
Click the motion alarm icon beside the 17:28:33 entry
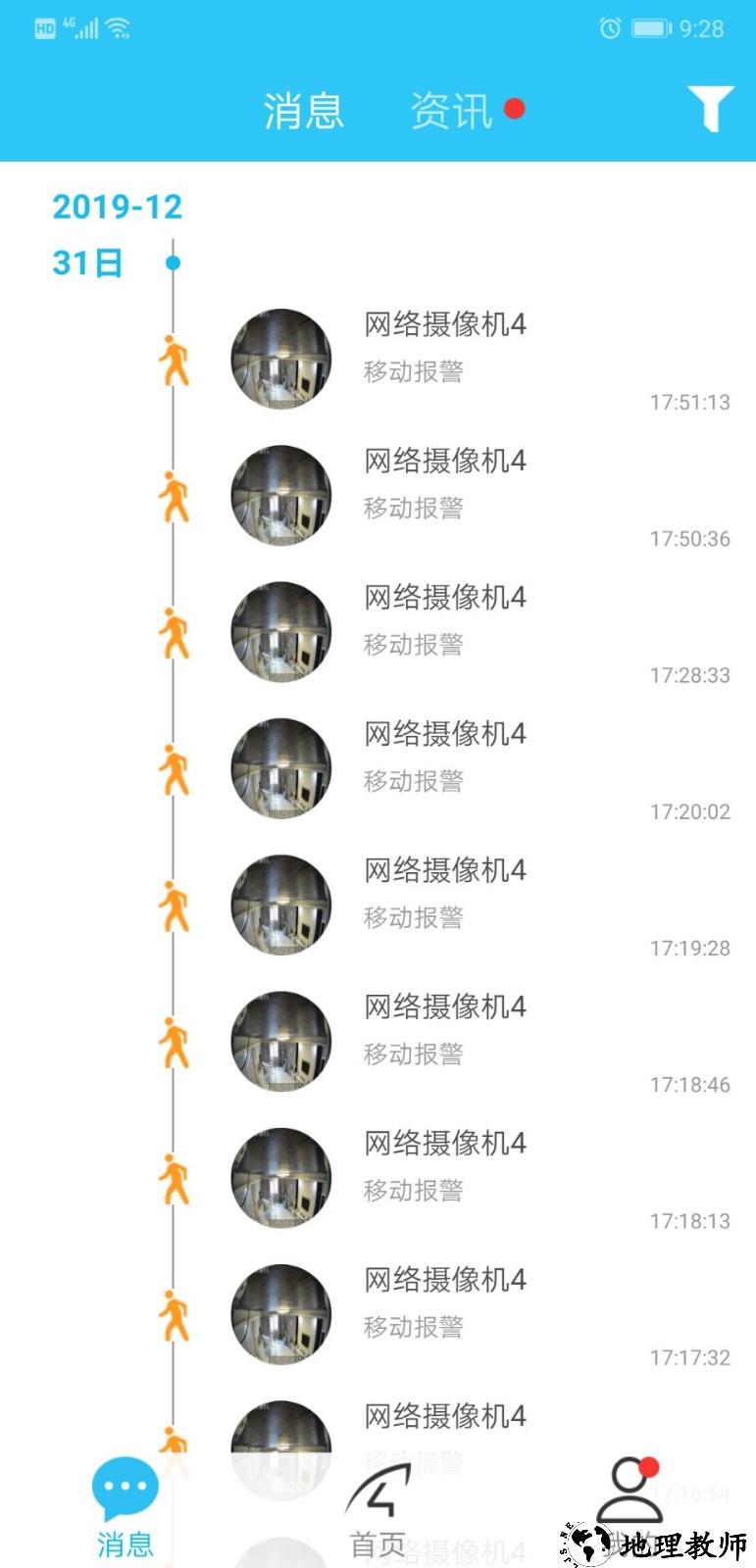(x=176, y=632)
